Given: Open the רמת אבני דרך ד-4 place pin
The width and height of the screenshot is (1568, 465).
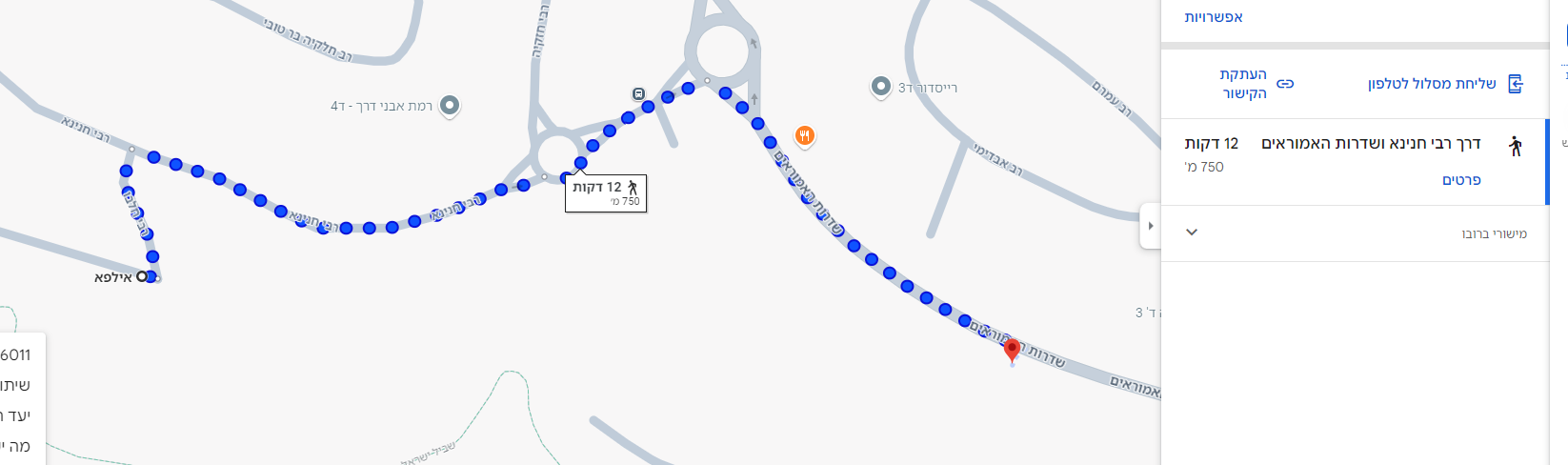Looking at the screenshot, I should [x=450, y=105].
